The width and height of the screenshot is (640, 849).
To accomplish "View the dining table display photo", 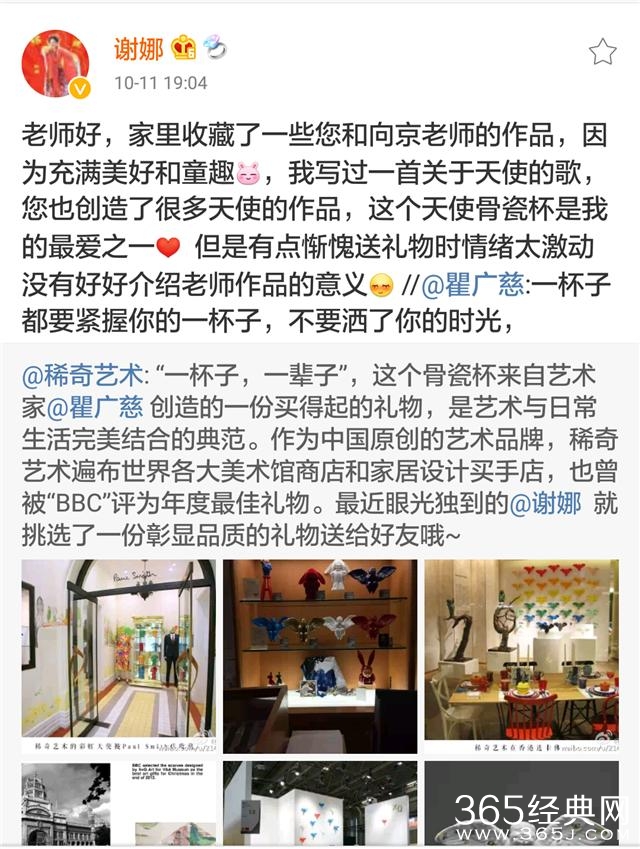I will point(521,655).
